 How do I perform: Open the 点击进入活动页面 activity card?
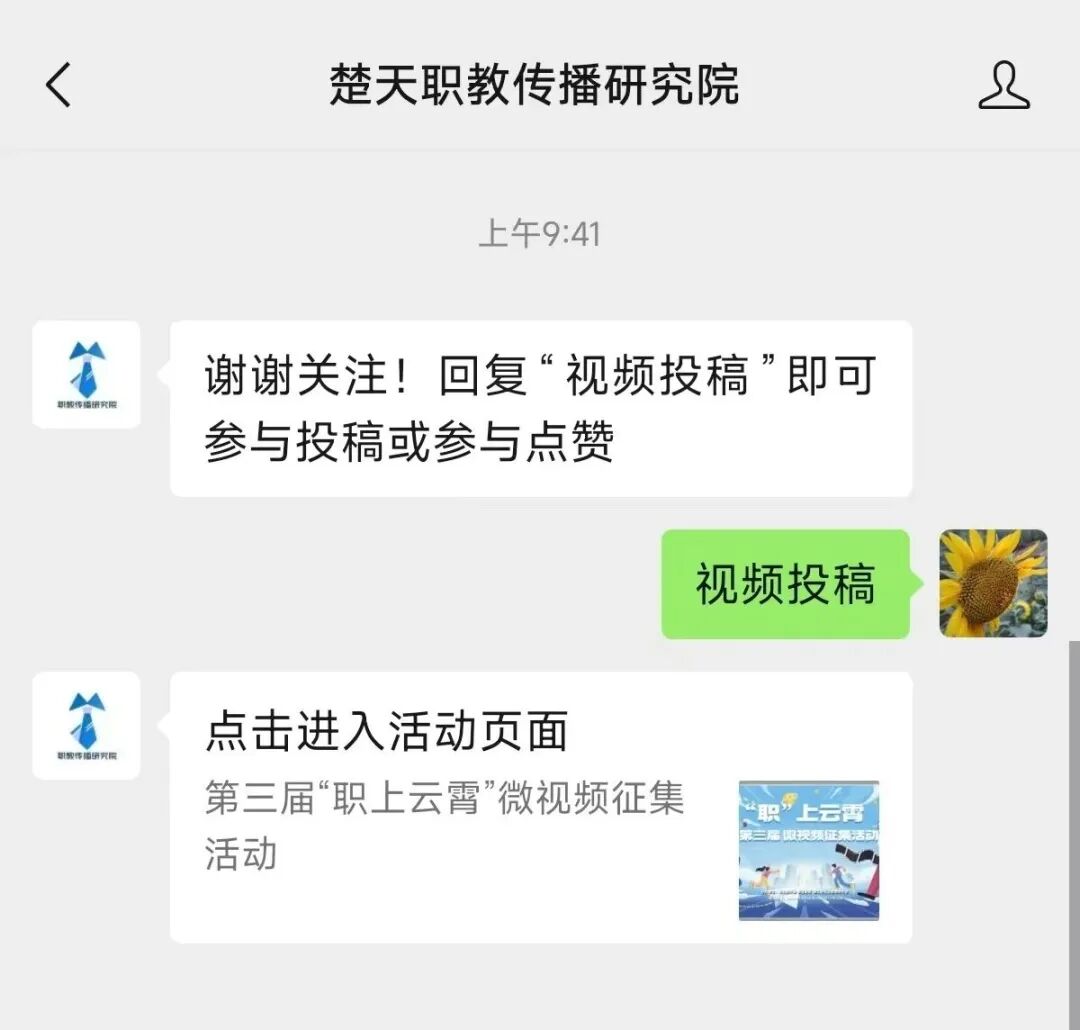point(540,806)
